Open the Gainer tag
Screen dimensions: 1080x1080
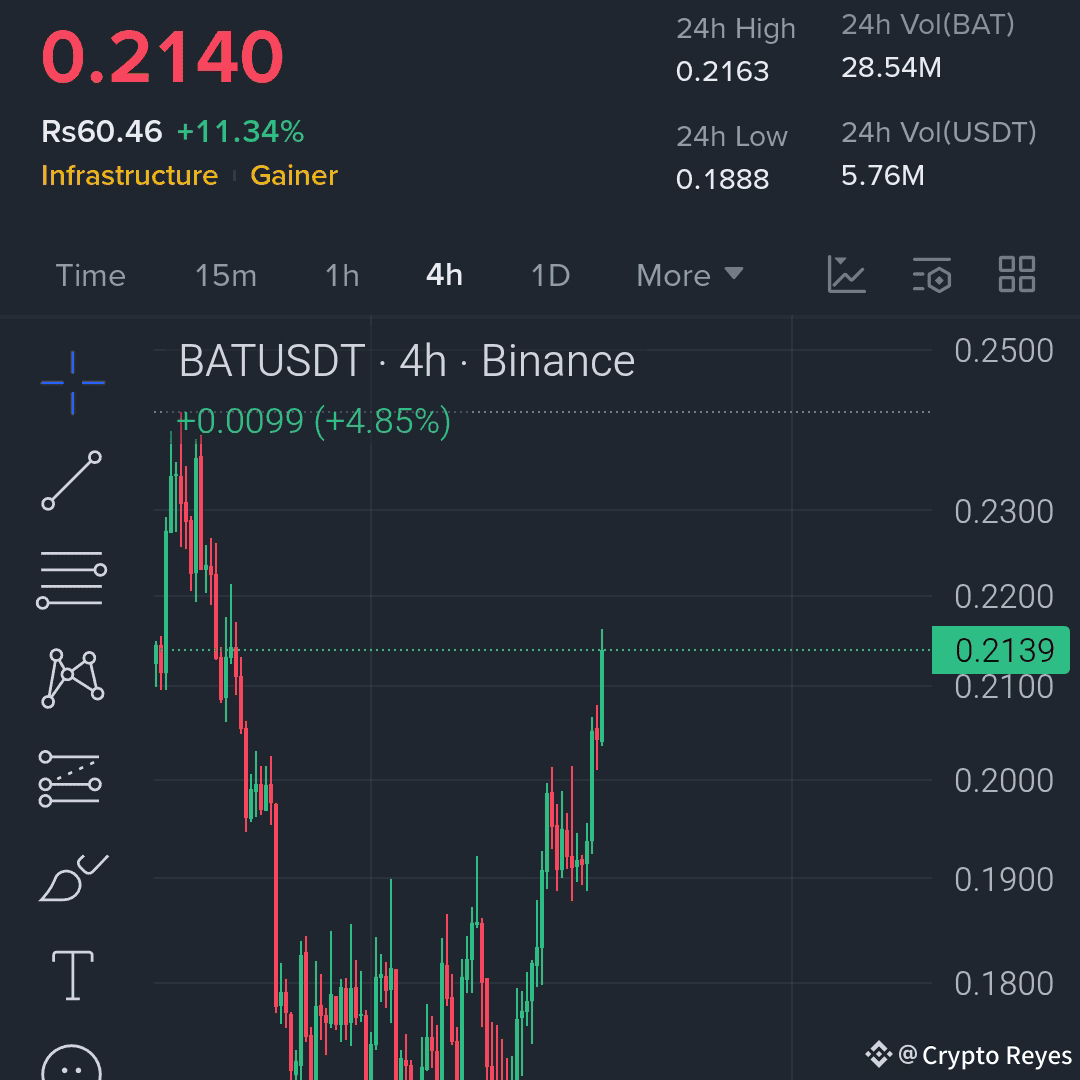click(x=293, y=176)
